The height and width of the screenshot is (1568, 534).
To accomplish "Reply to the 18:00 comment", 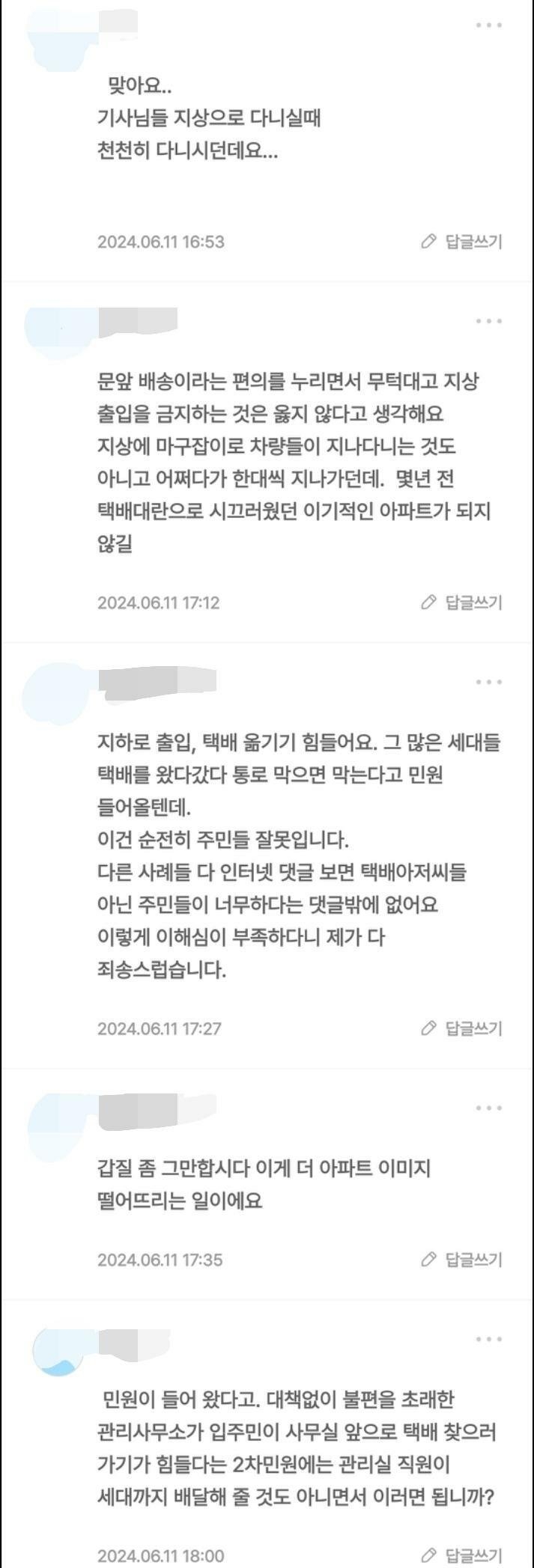I will coord(462,1554).
